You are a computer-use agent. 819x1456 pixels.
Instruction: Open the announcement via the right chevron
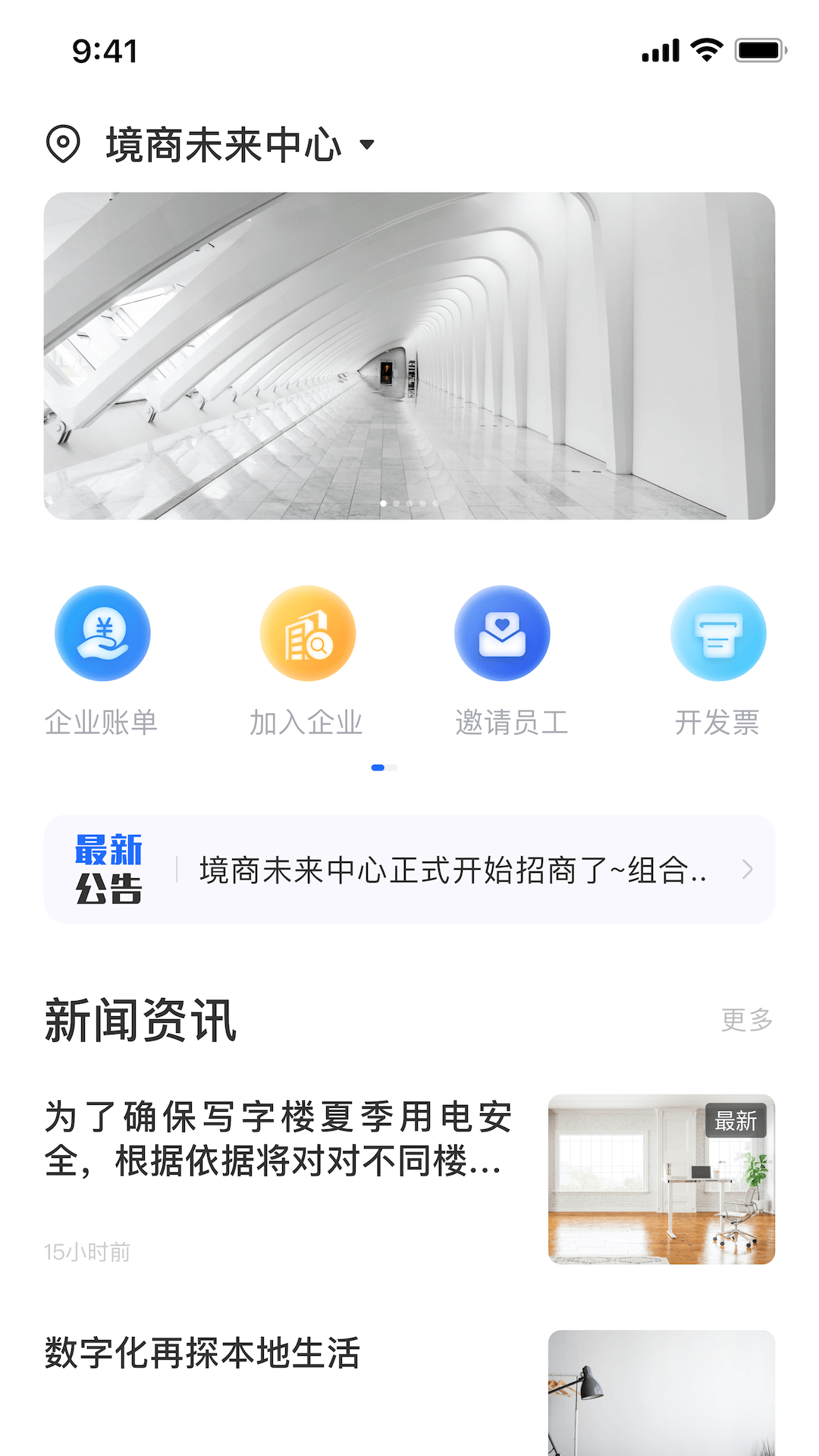pyautogui.click(x=751, y=869)
